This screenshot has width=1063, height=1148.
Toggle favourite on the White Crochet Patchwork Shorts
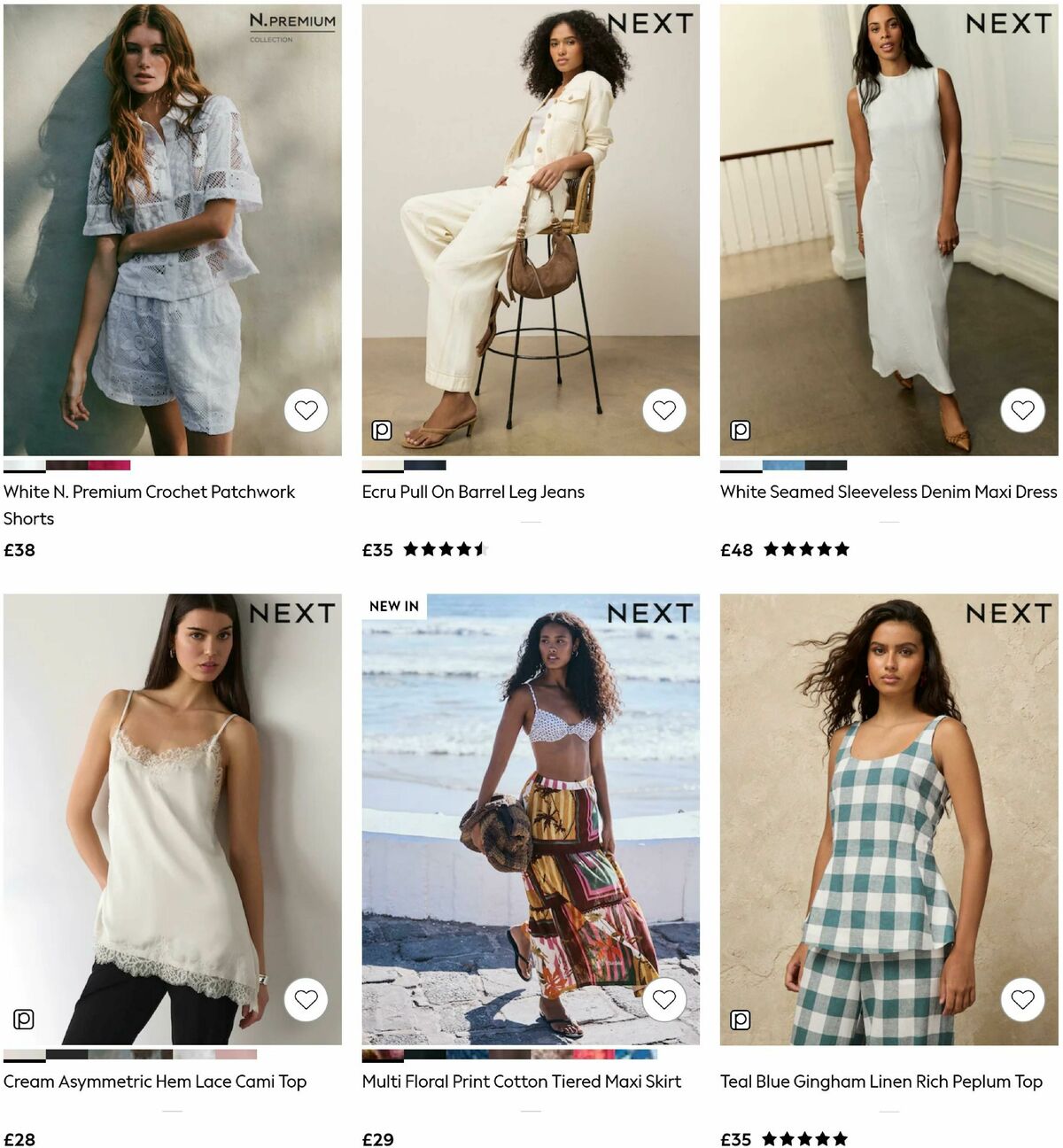click(306, 409)
